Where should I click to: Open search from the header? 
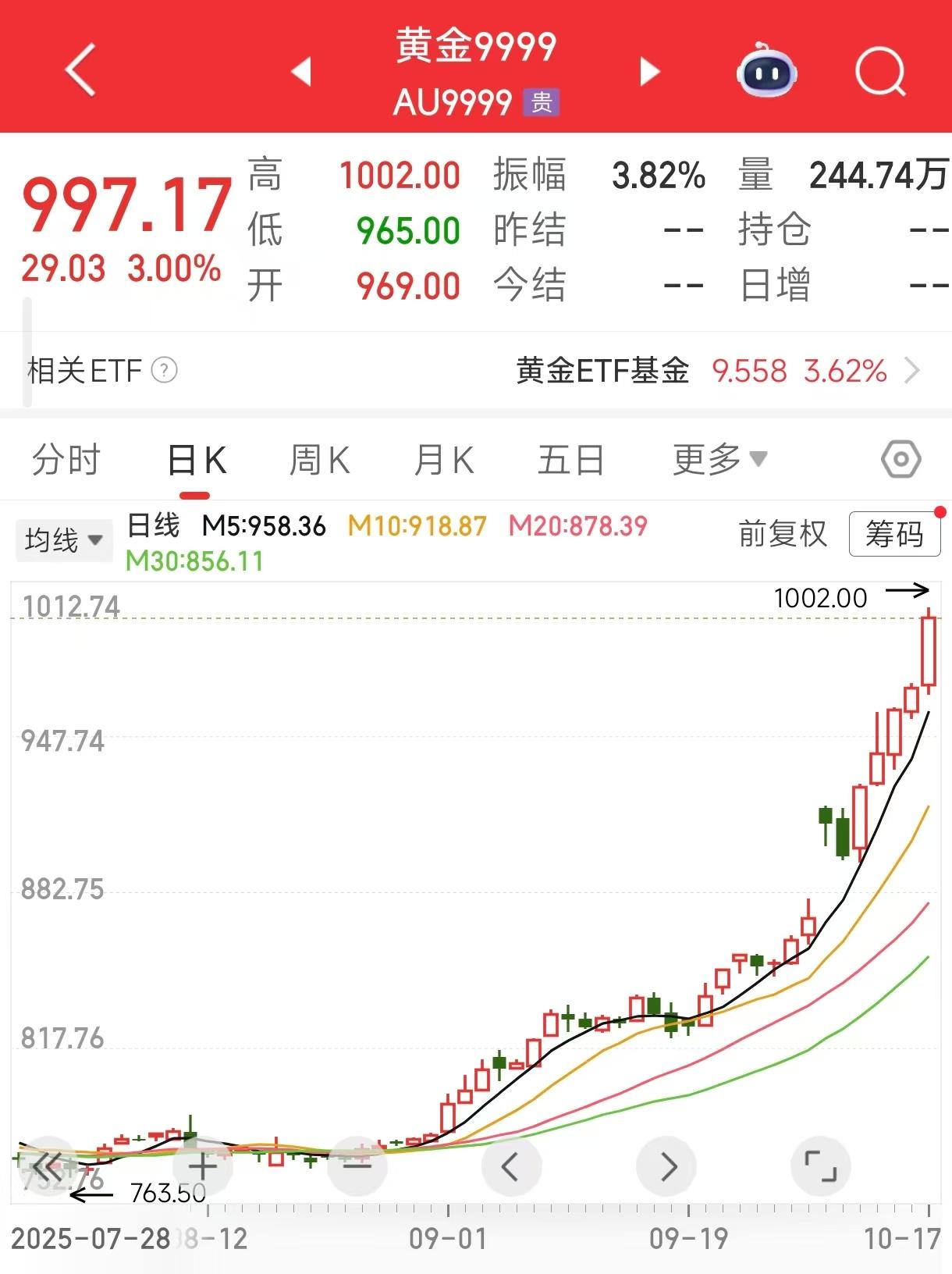click(880, 73)
